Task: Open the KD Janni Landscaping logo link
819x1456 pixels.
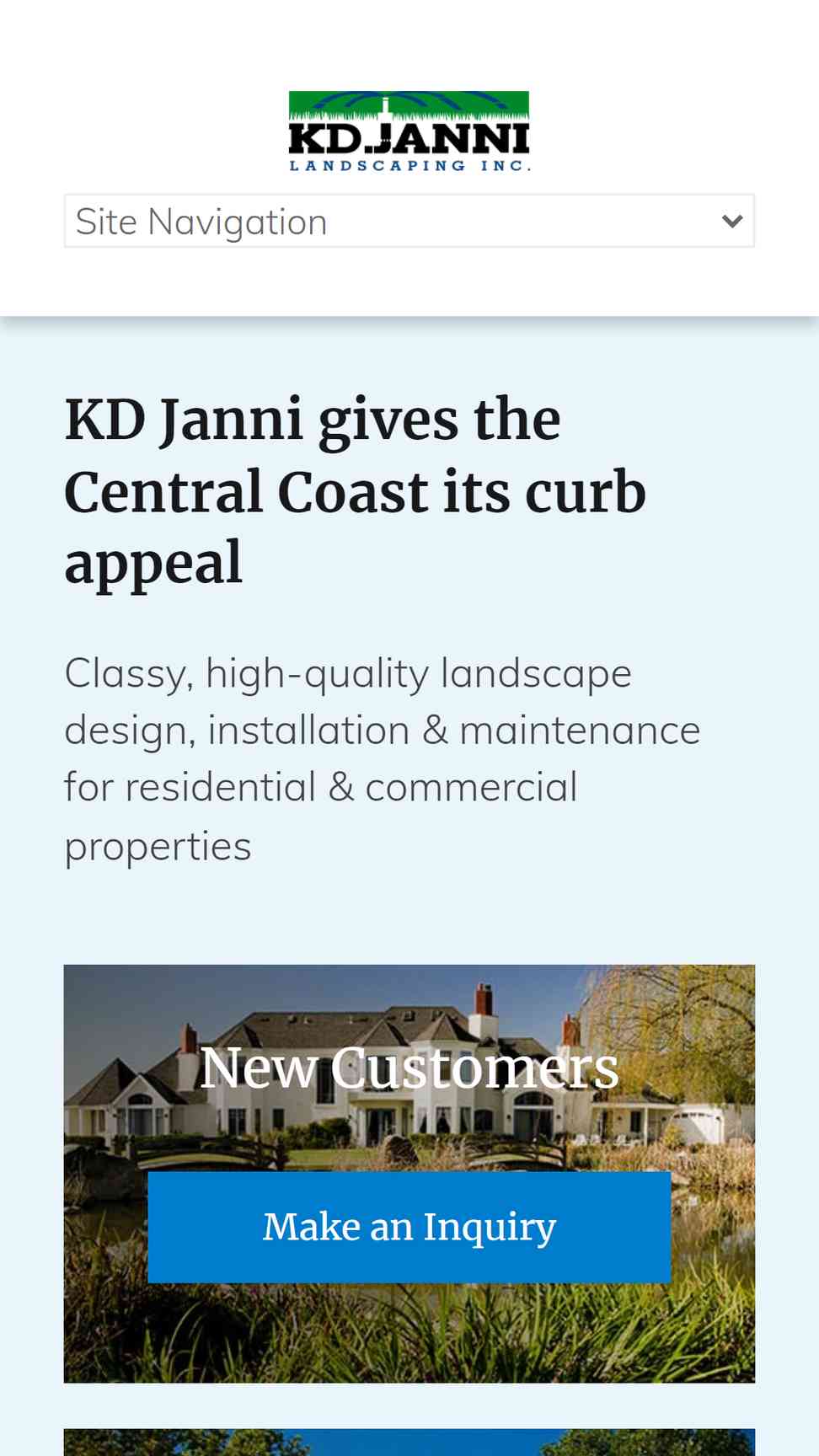Action: pyautogui.click(x=409, y=131)
